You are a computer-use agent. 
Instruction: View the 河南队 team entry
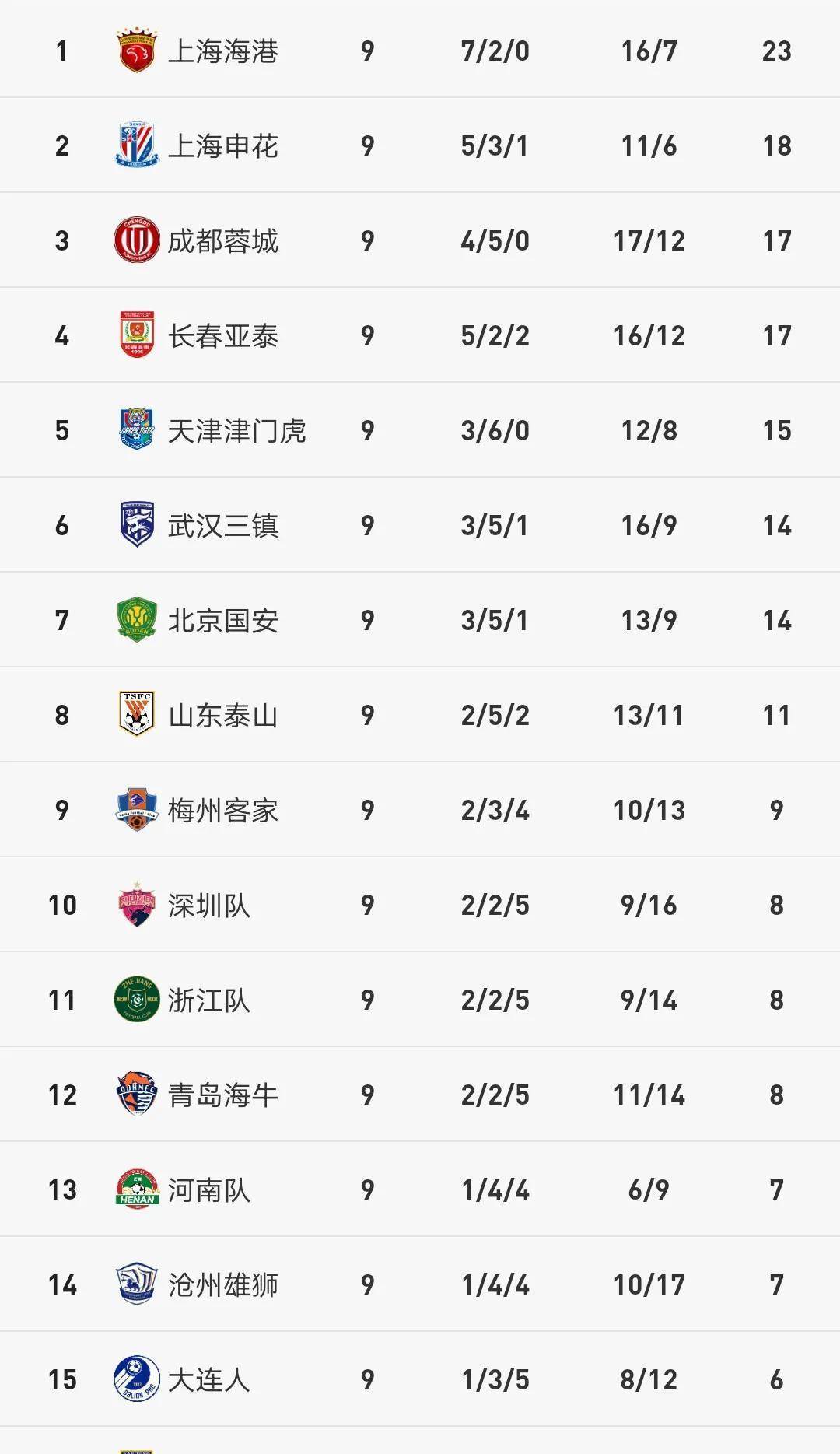[420, 1189]
